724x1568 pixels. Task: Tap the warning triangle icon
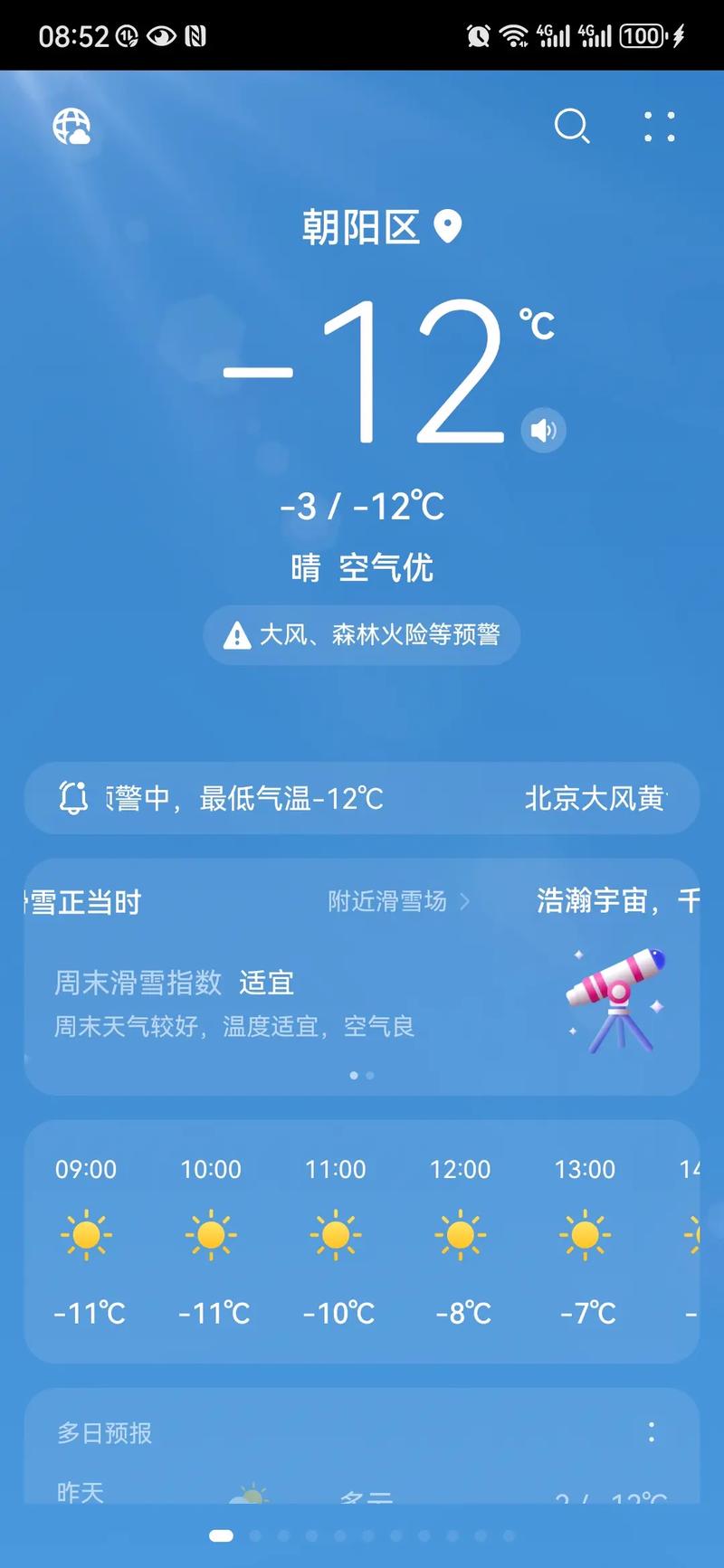coord(235,636)
